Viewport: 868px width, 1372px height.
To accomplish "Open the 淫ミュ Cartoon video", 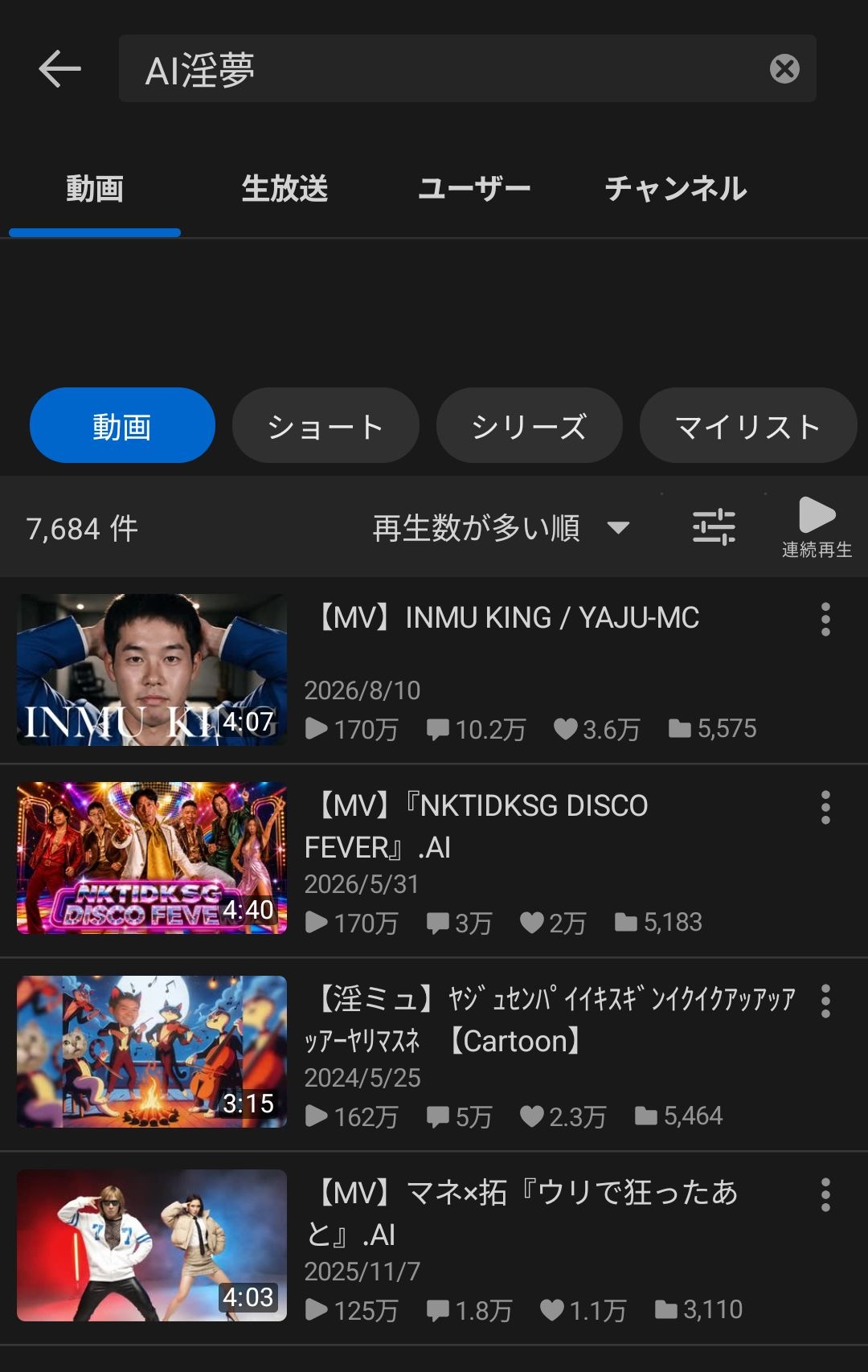I will [434, 1052].
